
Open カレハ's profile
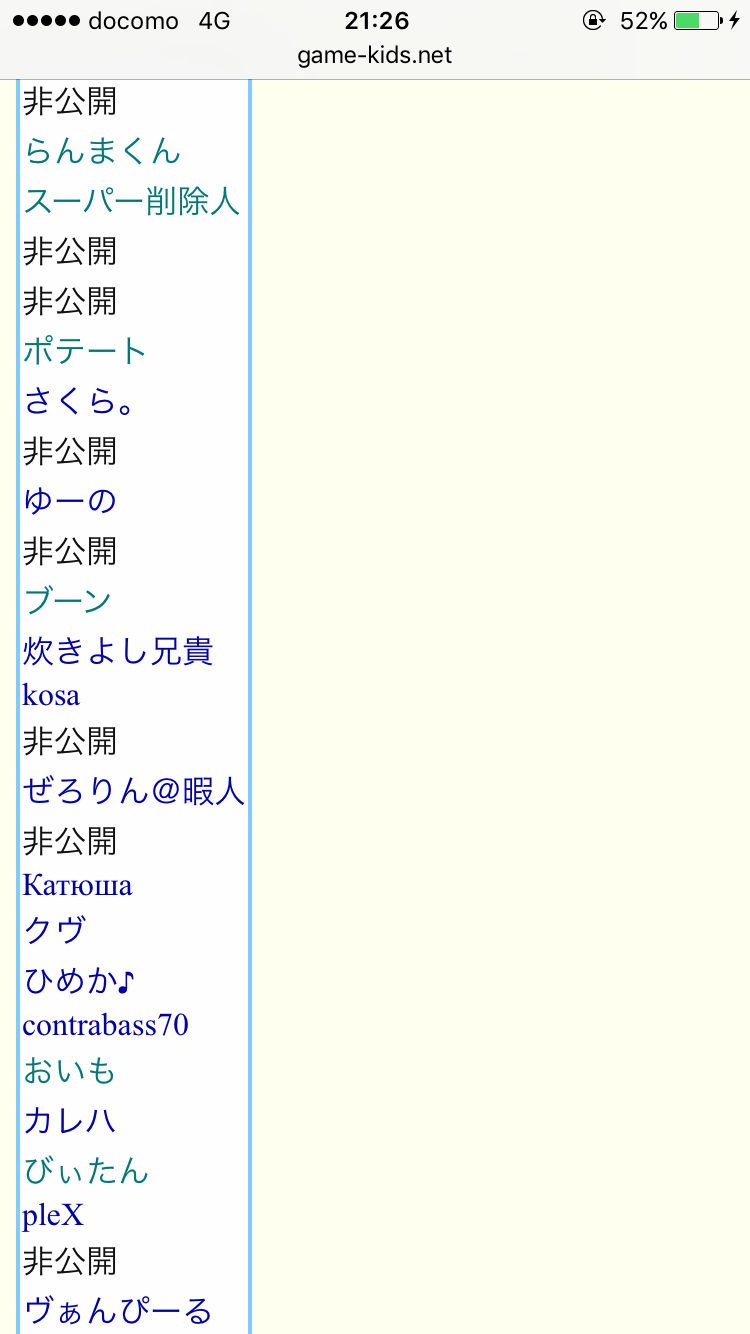coord(70,1121)
